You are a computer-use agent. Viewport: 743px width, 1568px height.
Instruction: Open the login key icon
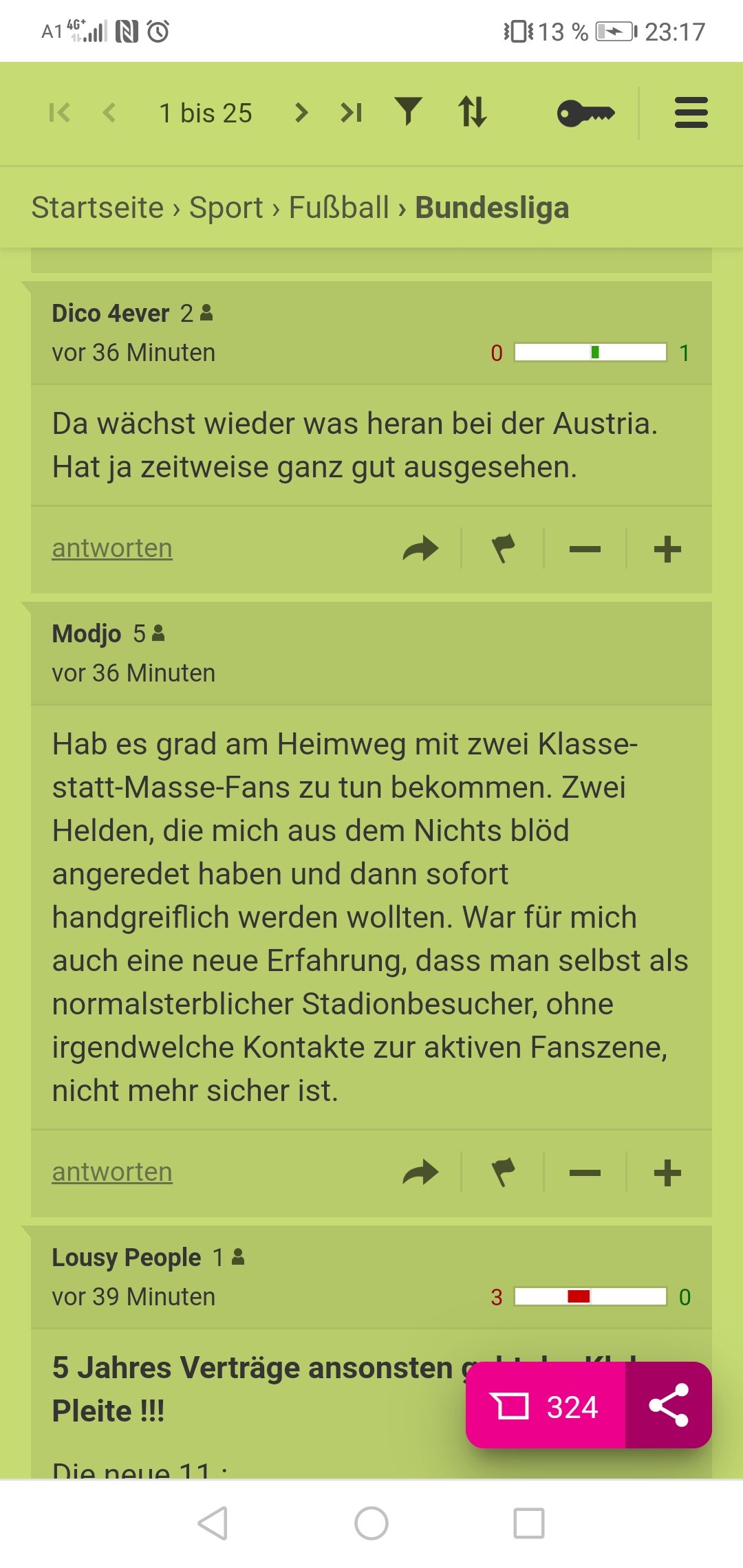[585, 113]
